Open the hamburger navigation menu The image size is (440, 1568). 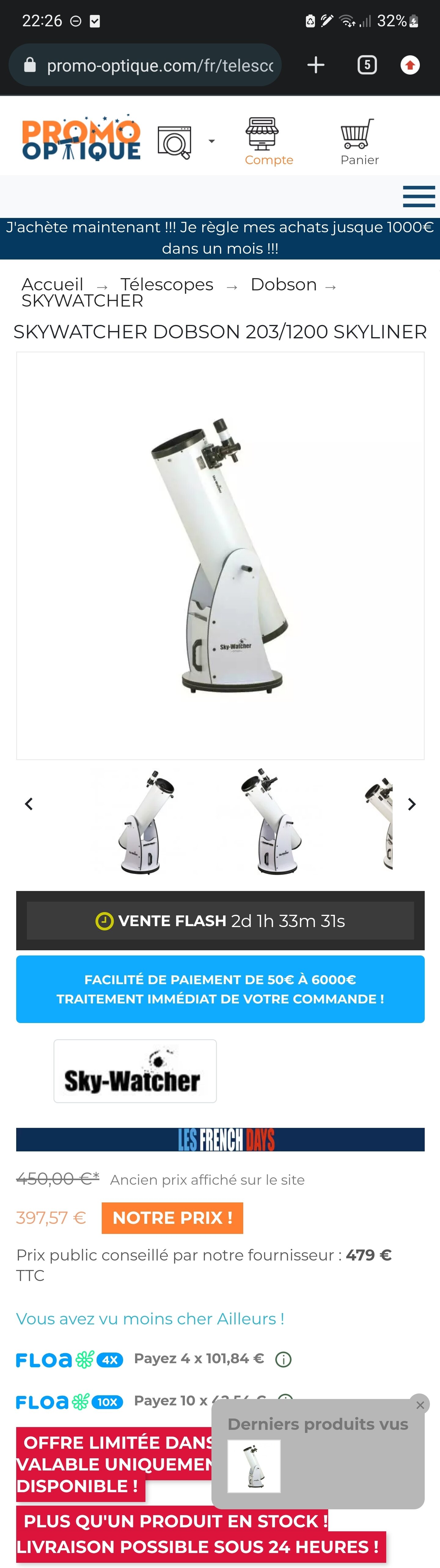click(x=419, y=197)
